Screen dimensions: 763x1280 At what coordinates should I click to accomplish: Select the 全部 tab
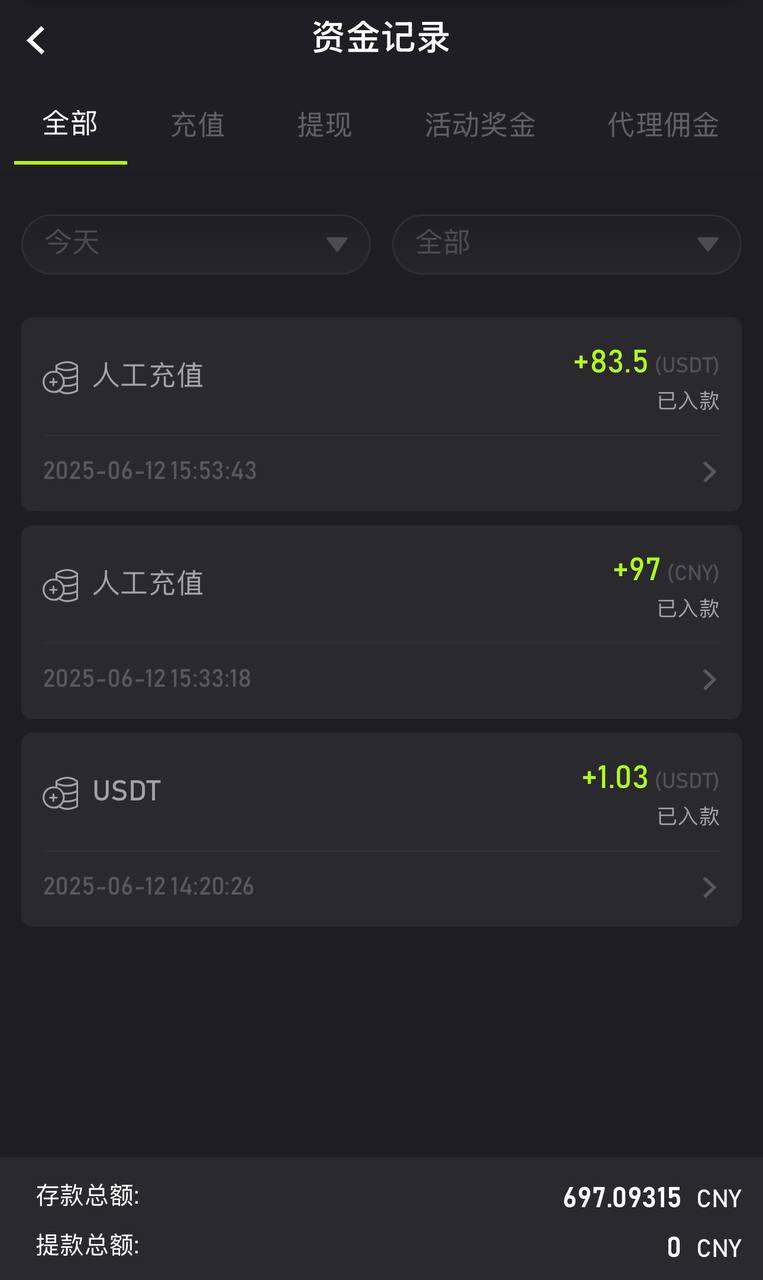click(x=70, y=124)
